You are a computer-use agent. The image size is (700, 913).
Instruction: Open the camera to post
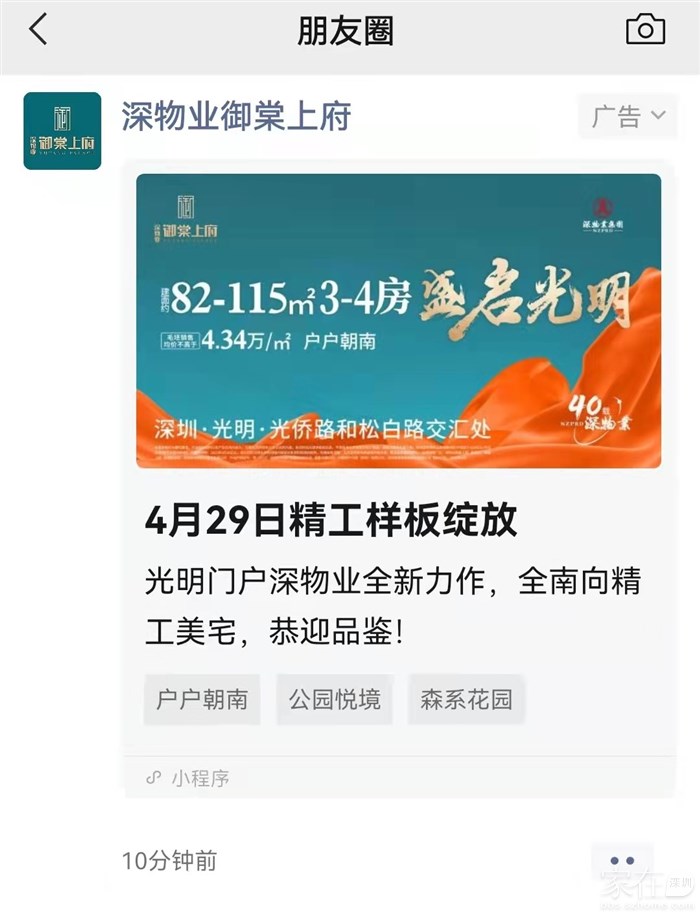pyautogui.click(x=645, y=29)
